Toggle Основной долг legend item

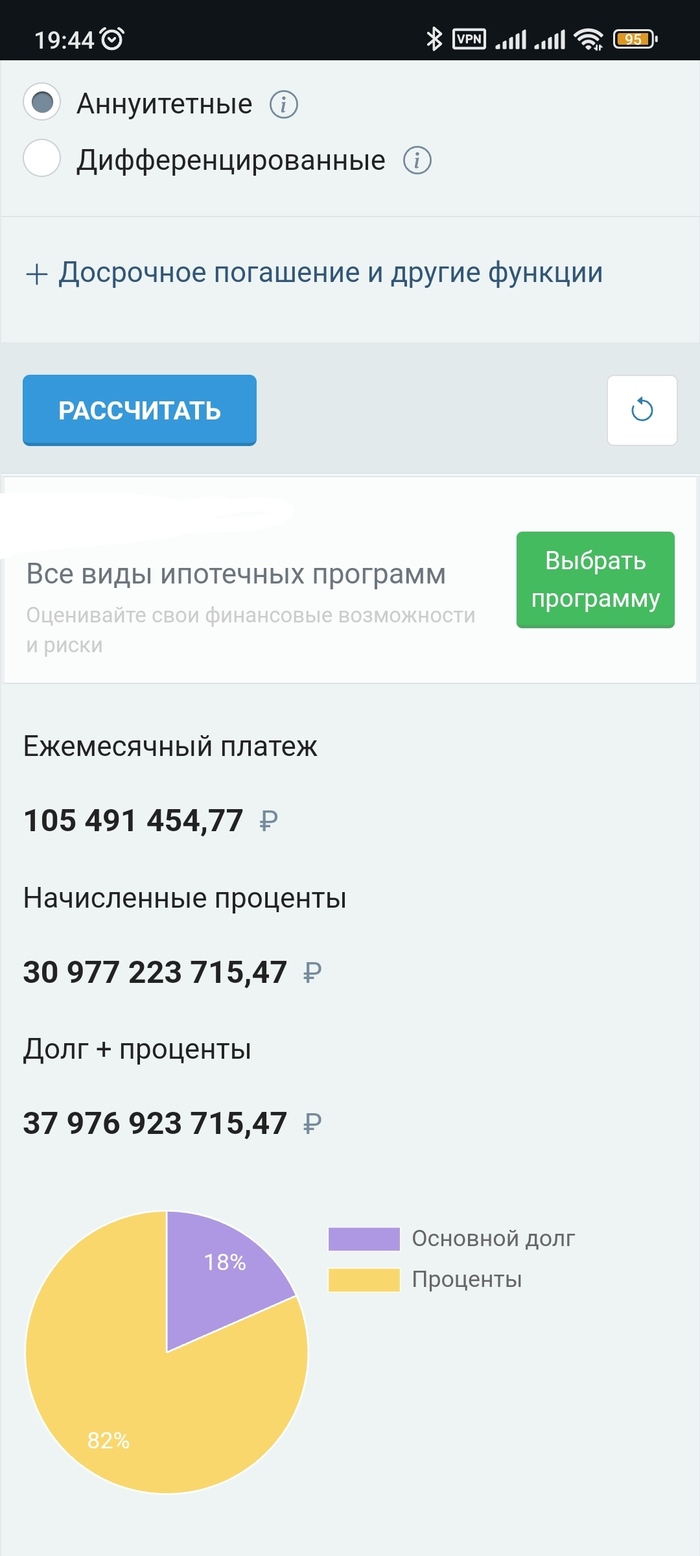[x=452, y=1239]
